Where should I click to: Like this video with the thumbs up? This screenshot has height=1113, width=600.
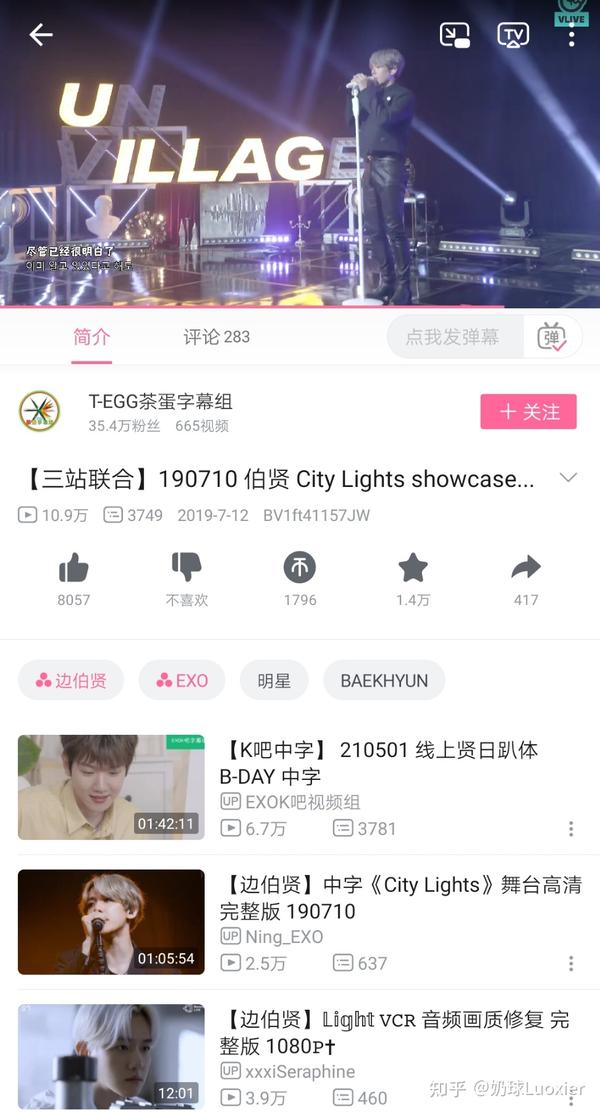73,569
